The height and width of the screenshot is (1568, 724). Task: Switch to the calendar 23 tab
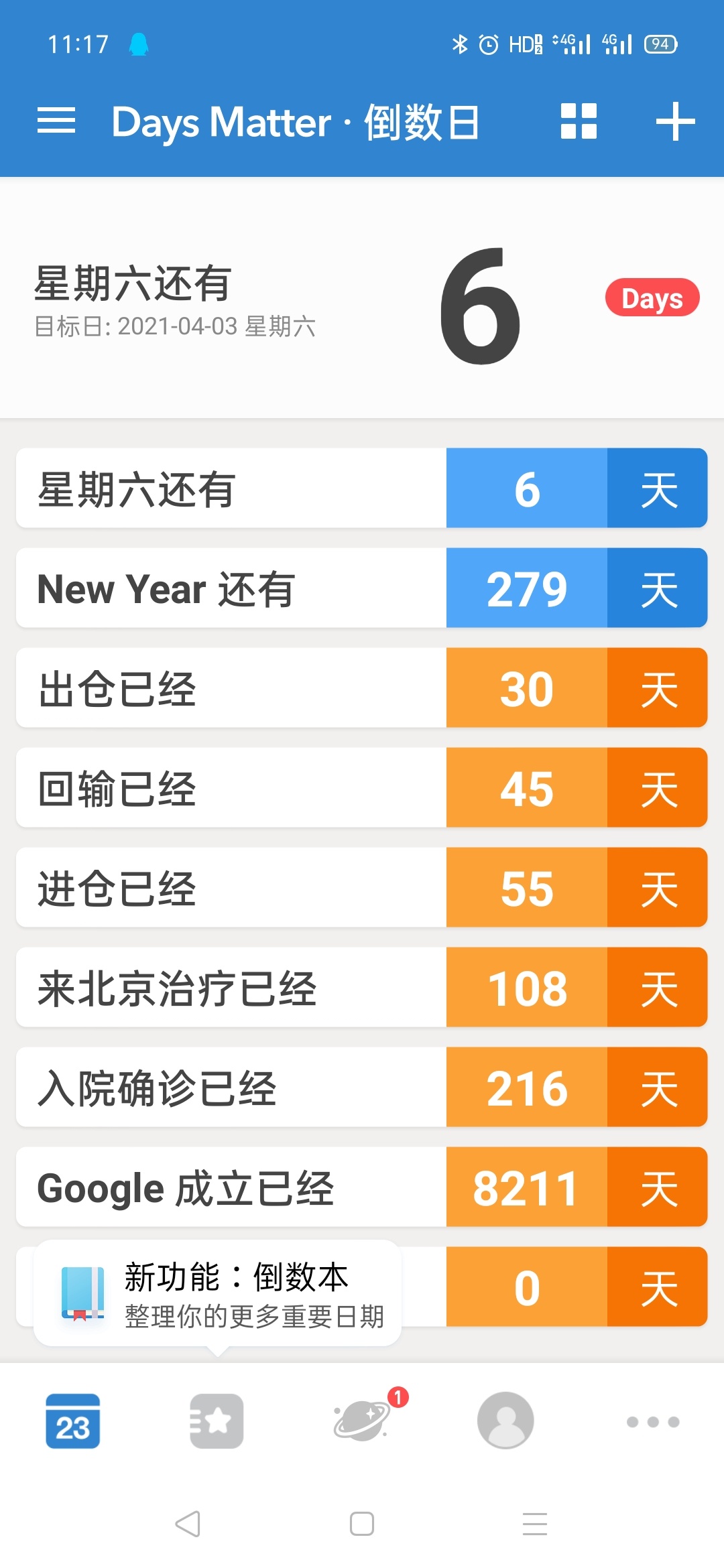(72, 1421)
